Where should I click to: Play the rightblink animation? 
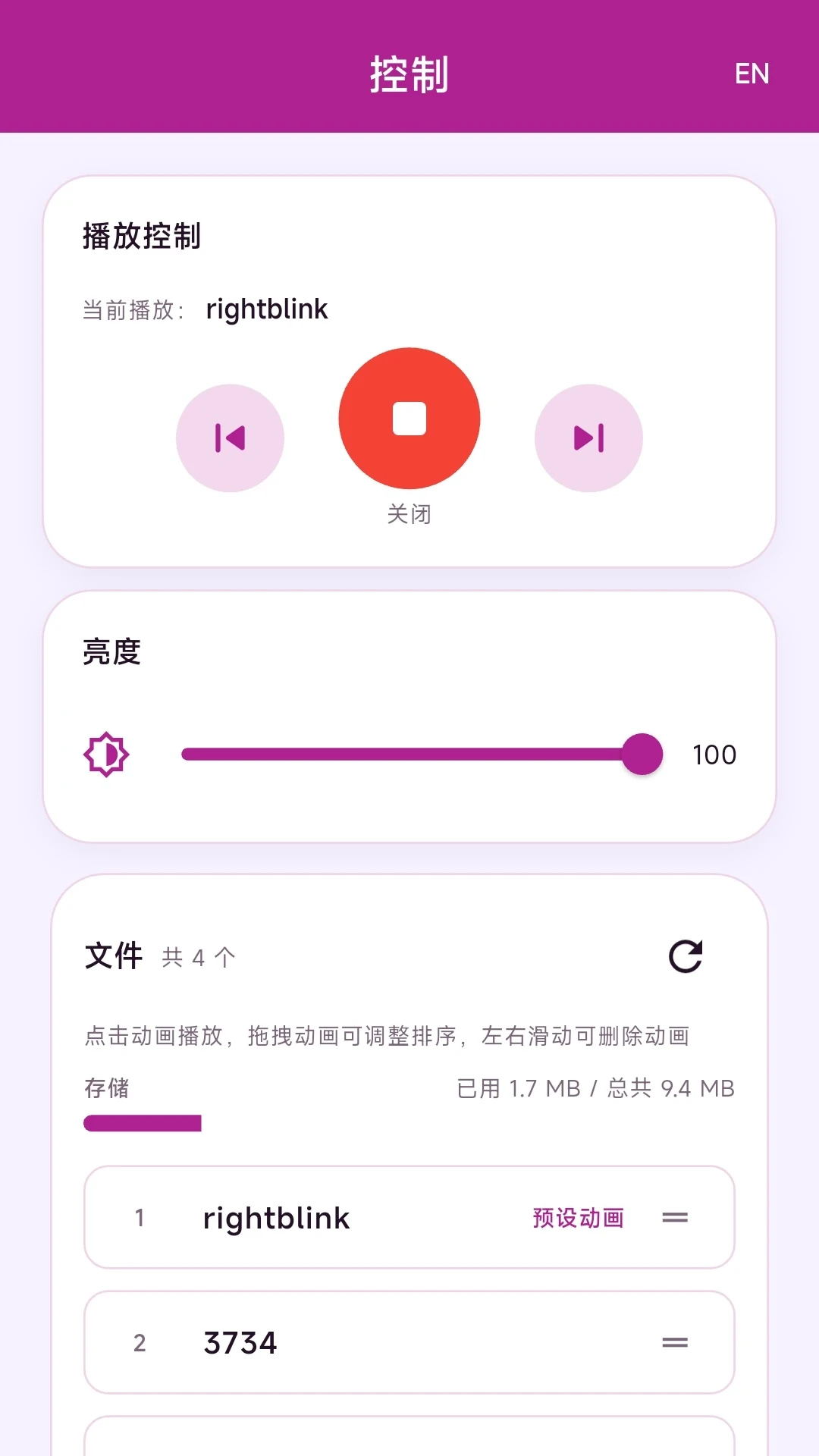pyautogui.click(x=409, y=1217)
